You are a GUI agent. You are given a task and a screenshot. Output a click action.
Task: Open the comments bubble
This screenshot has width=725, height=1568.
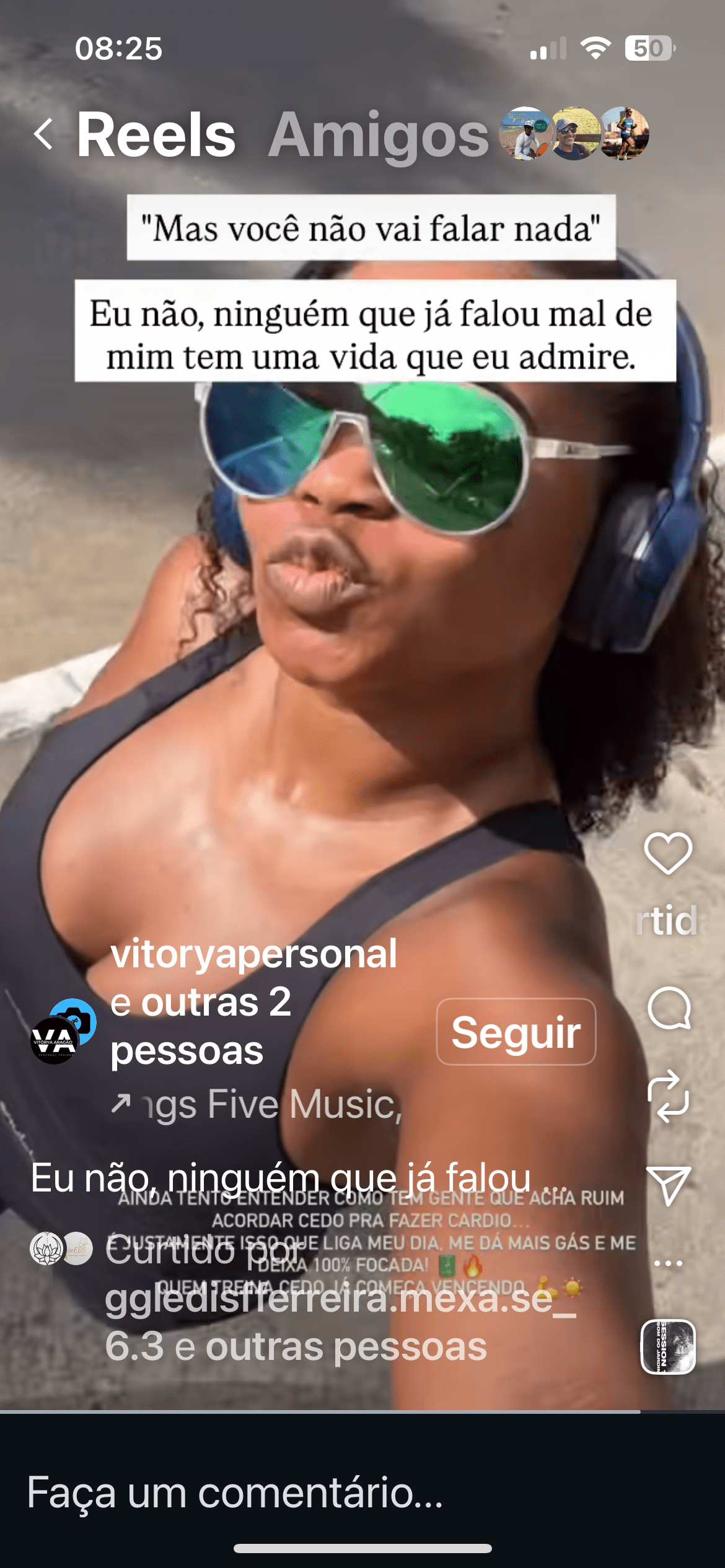669,1008
